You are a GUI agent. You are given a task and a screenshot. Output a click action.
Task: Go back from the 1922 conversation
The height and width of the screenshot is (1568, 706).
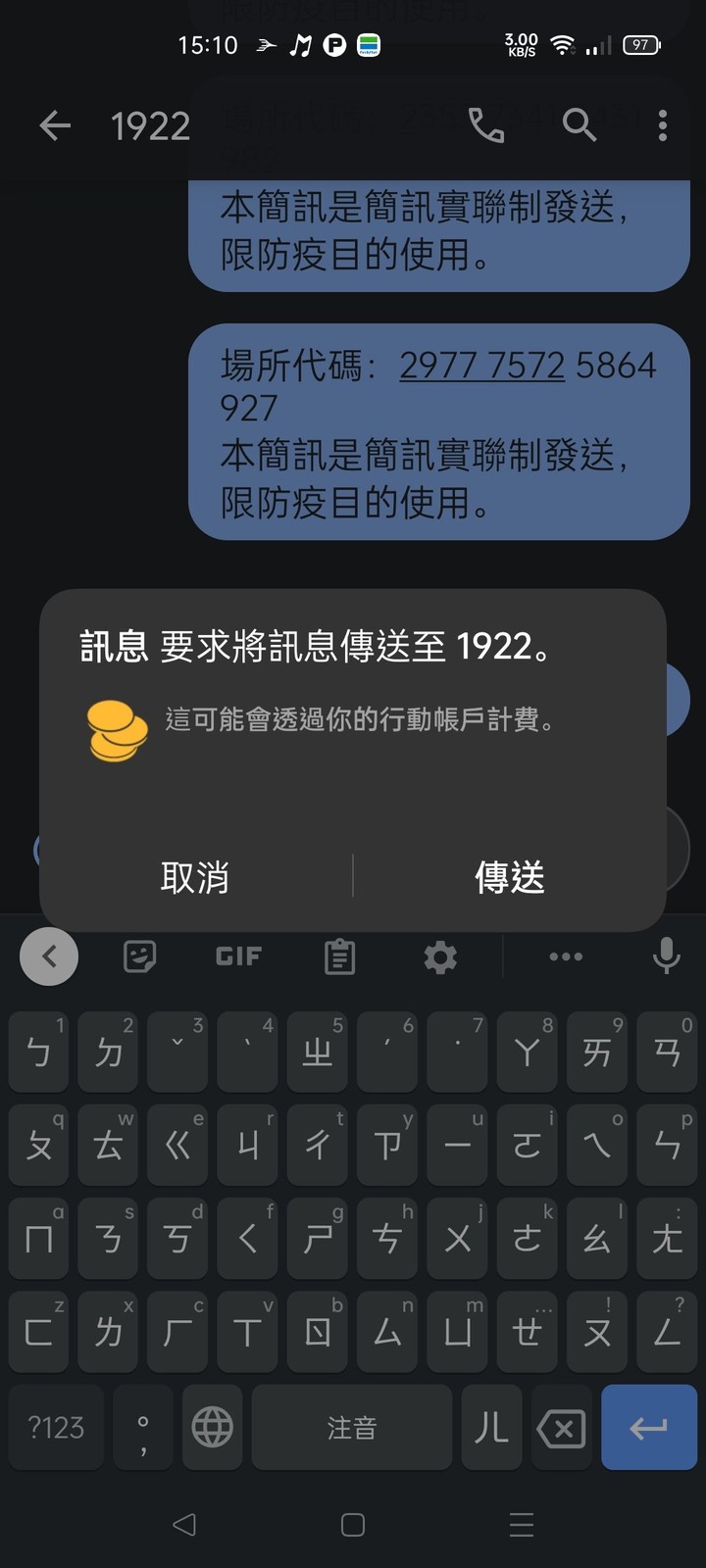click(x=55, y=125)
